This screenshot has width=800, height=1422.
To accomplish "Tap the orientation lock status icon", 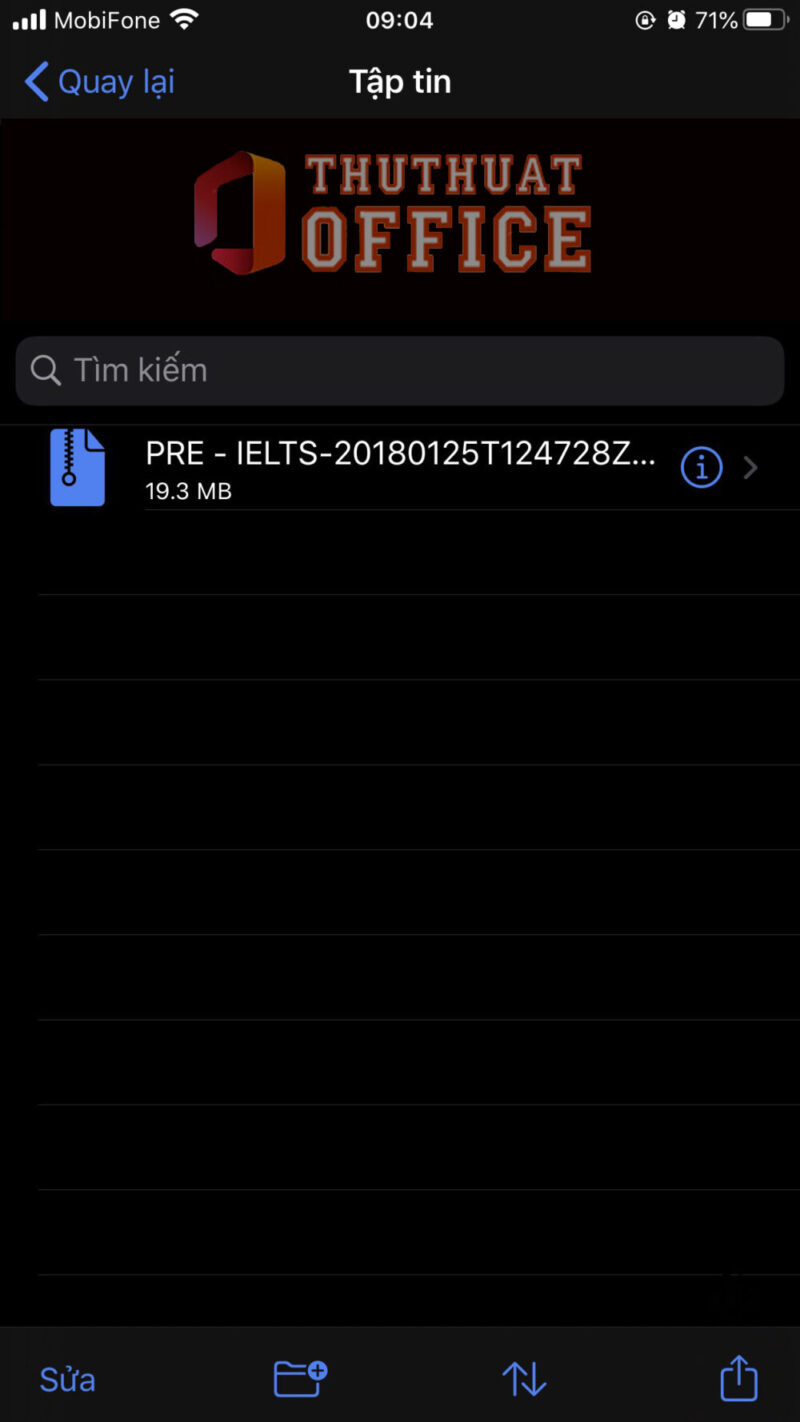I will (x=645, y=20).
